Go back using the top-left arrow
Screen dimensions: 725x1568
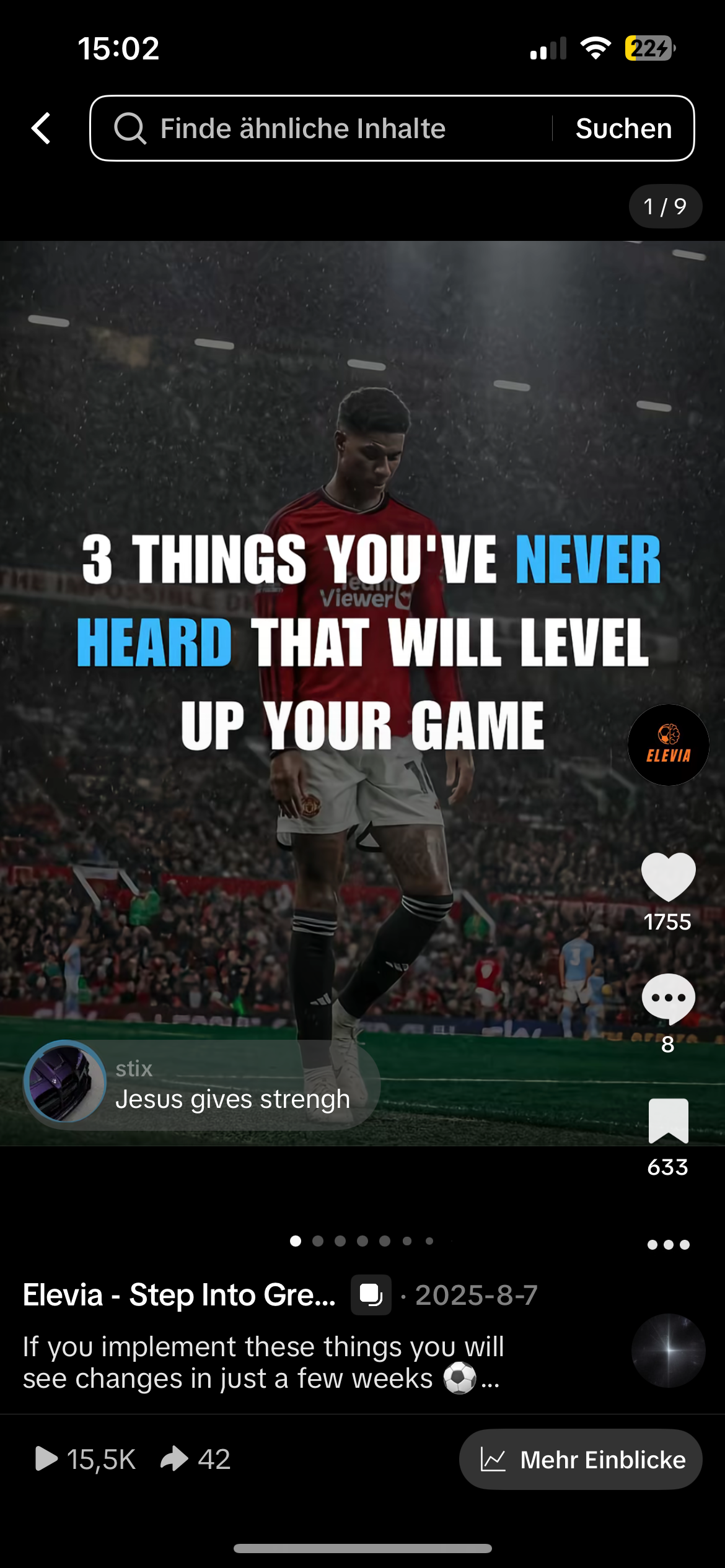[x=41, y=128]
